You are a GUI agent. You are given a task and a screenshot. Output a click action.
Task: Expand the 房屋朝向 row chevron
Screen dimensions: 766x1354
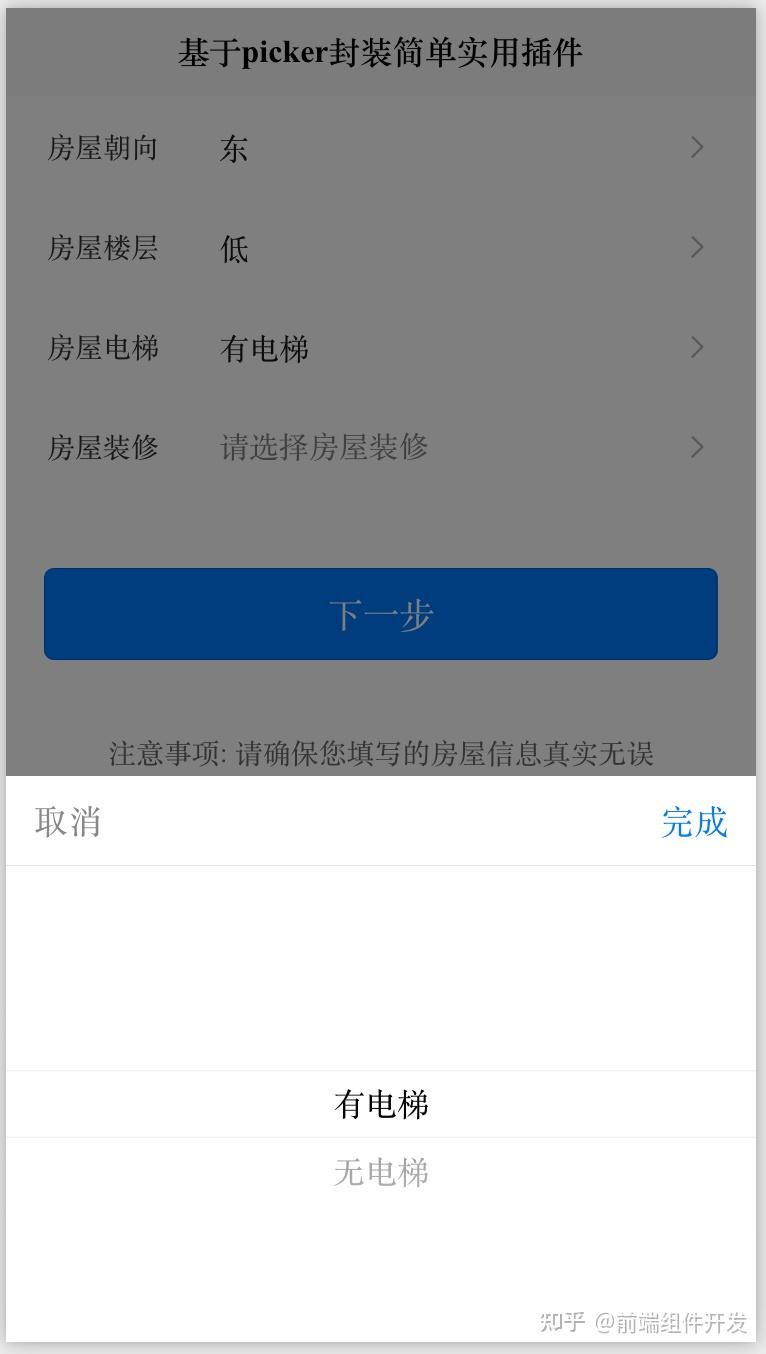[697, 148]
